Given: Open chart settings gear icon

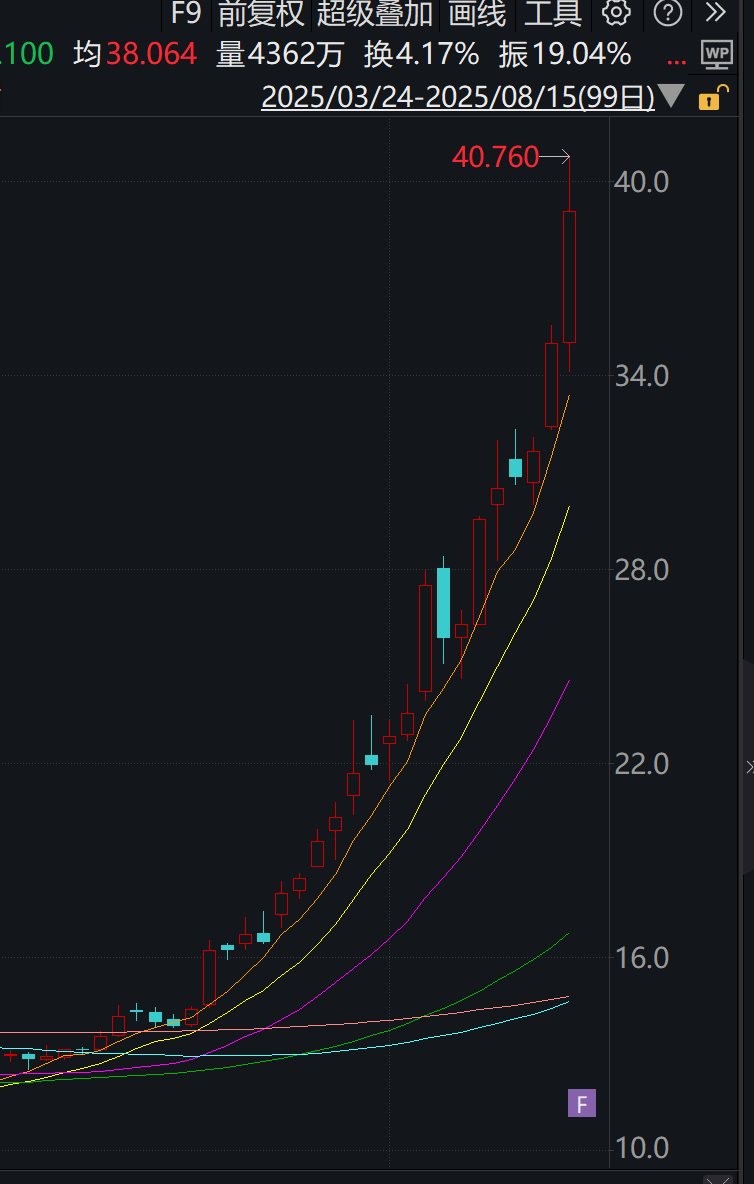Looking at the screenshot, I should click(x=617, y=13).
